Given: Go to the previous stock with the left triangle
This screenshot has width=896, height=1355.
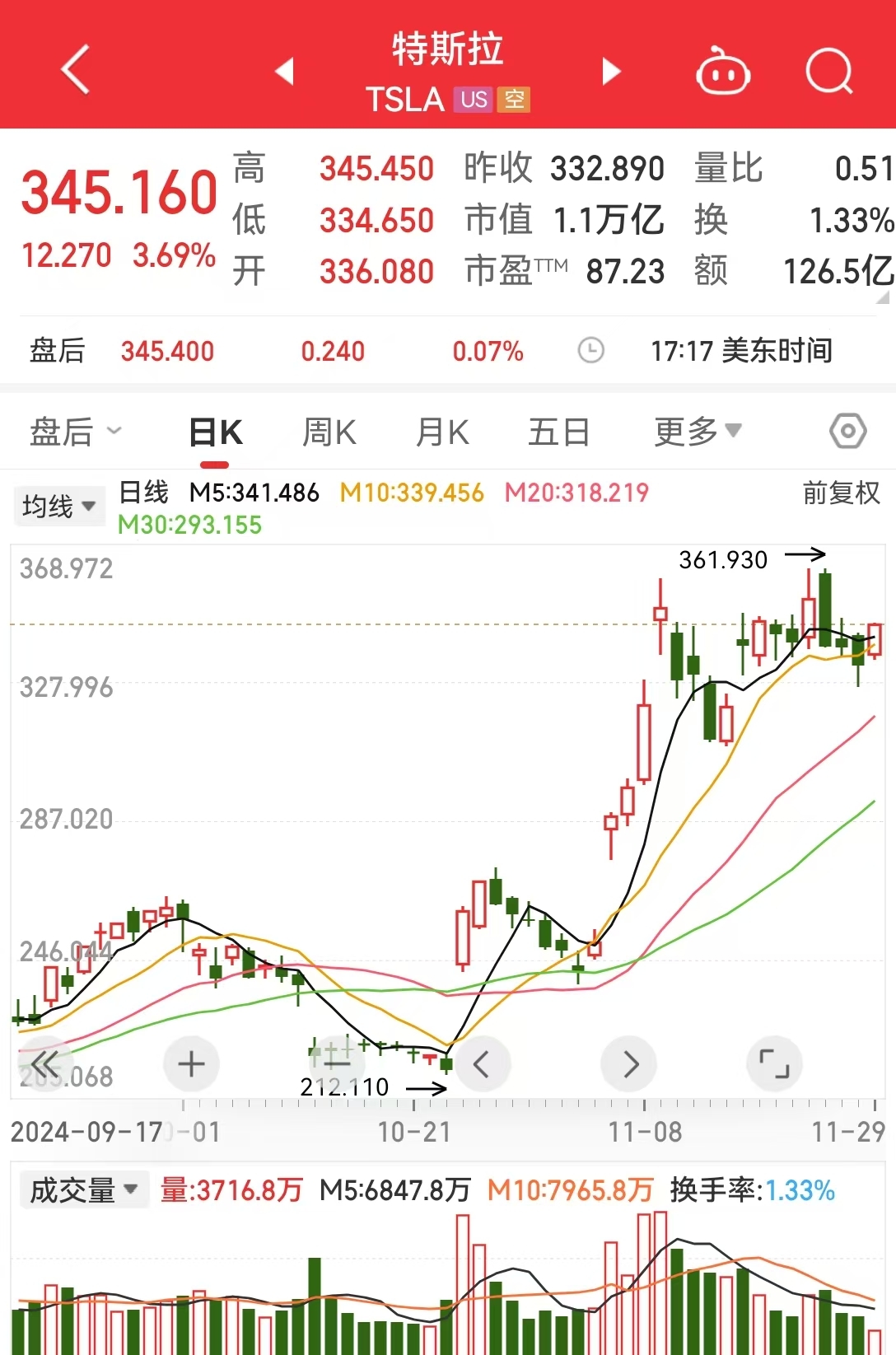Looking at the screenshot, I should (x=283, y=72).
